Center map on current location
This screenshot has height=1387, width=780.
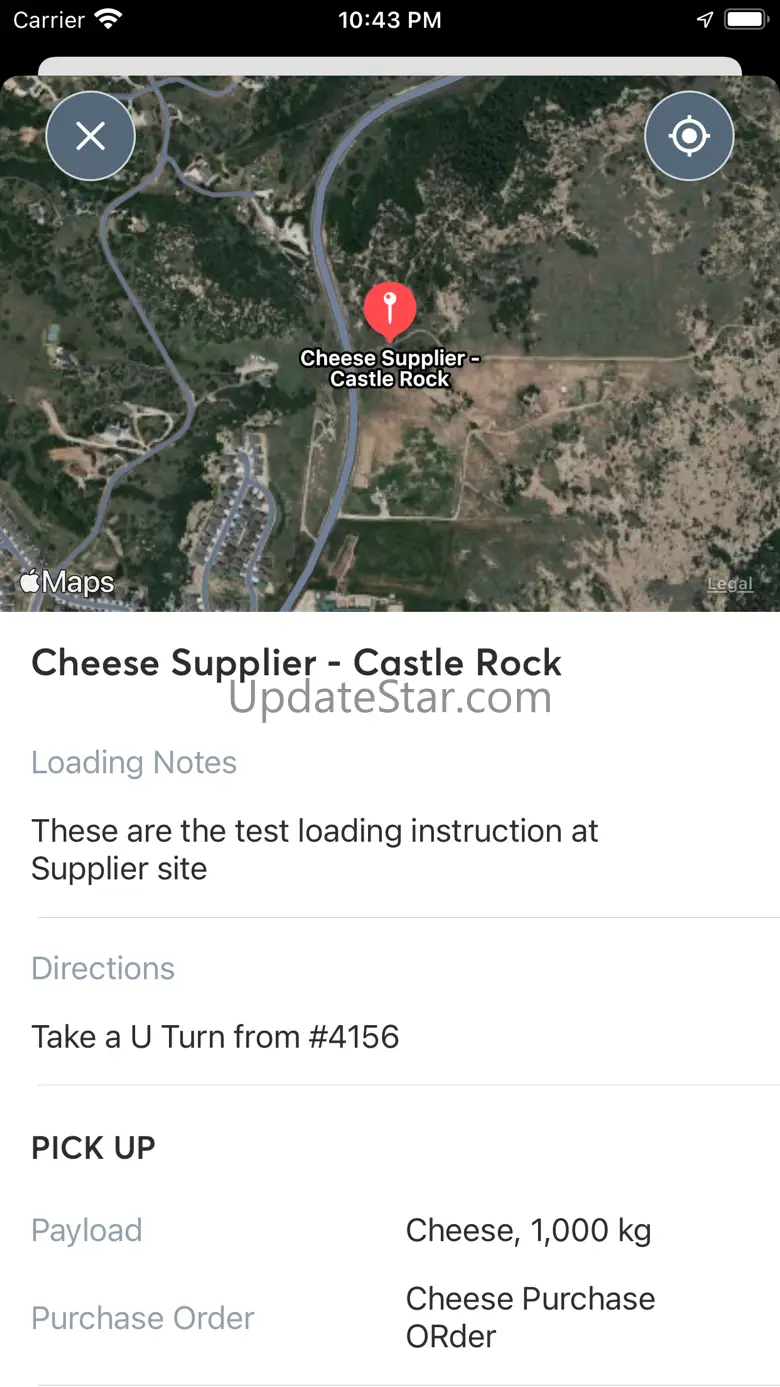point(689,136)
